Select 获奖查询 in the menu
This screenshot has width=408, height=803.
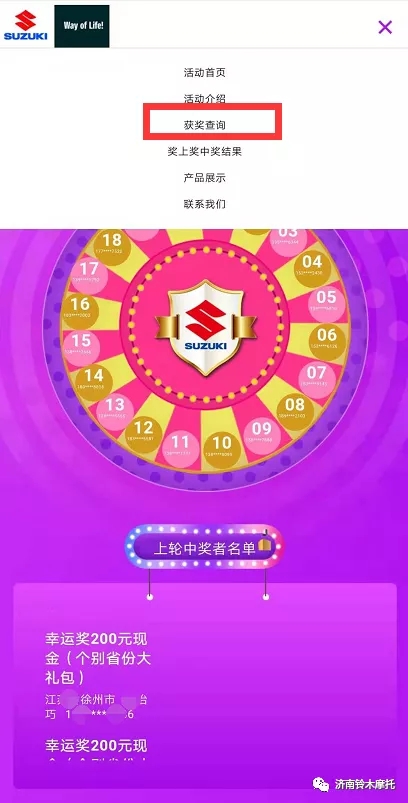pos(204,125)
